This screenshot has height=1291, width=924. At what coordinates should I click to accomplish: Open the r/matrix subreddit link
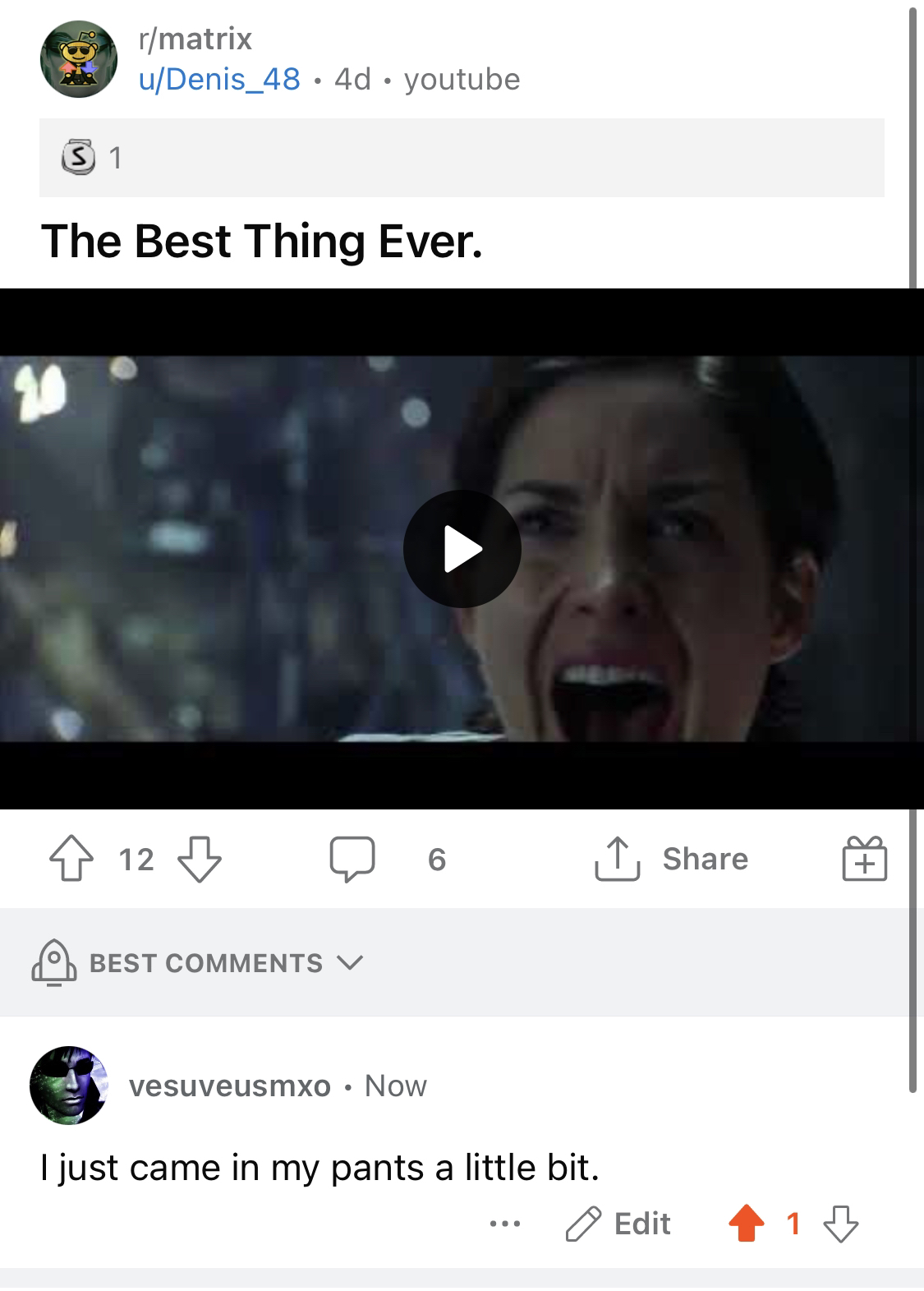pyautogui.click(x=195, y=39)
